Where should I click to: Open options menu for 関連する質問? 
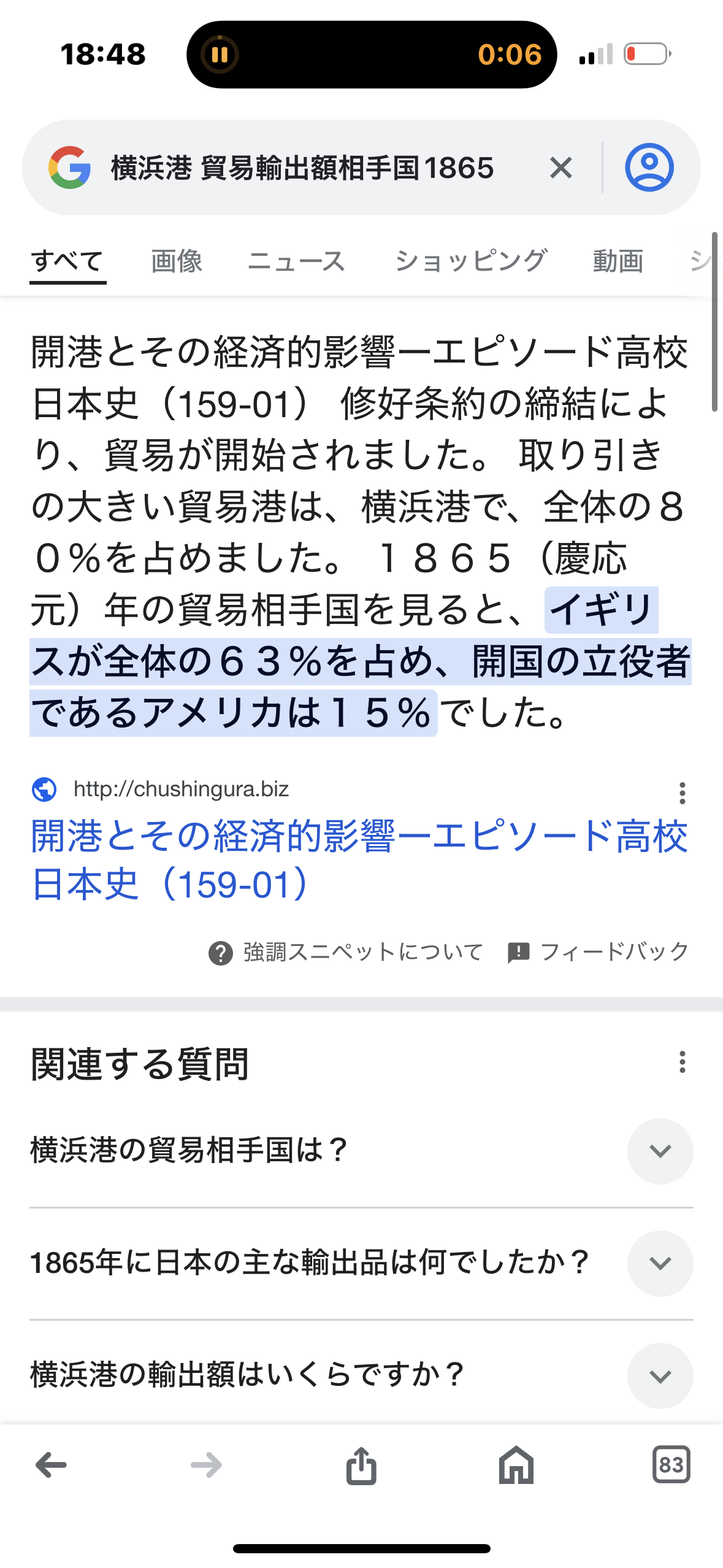tap(682, 1062)
